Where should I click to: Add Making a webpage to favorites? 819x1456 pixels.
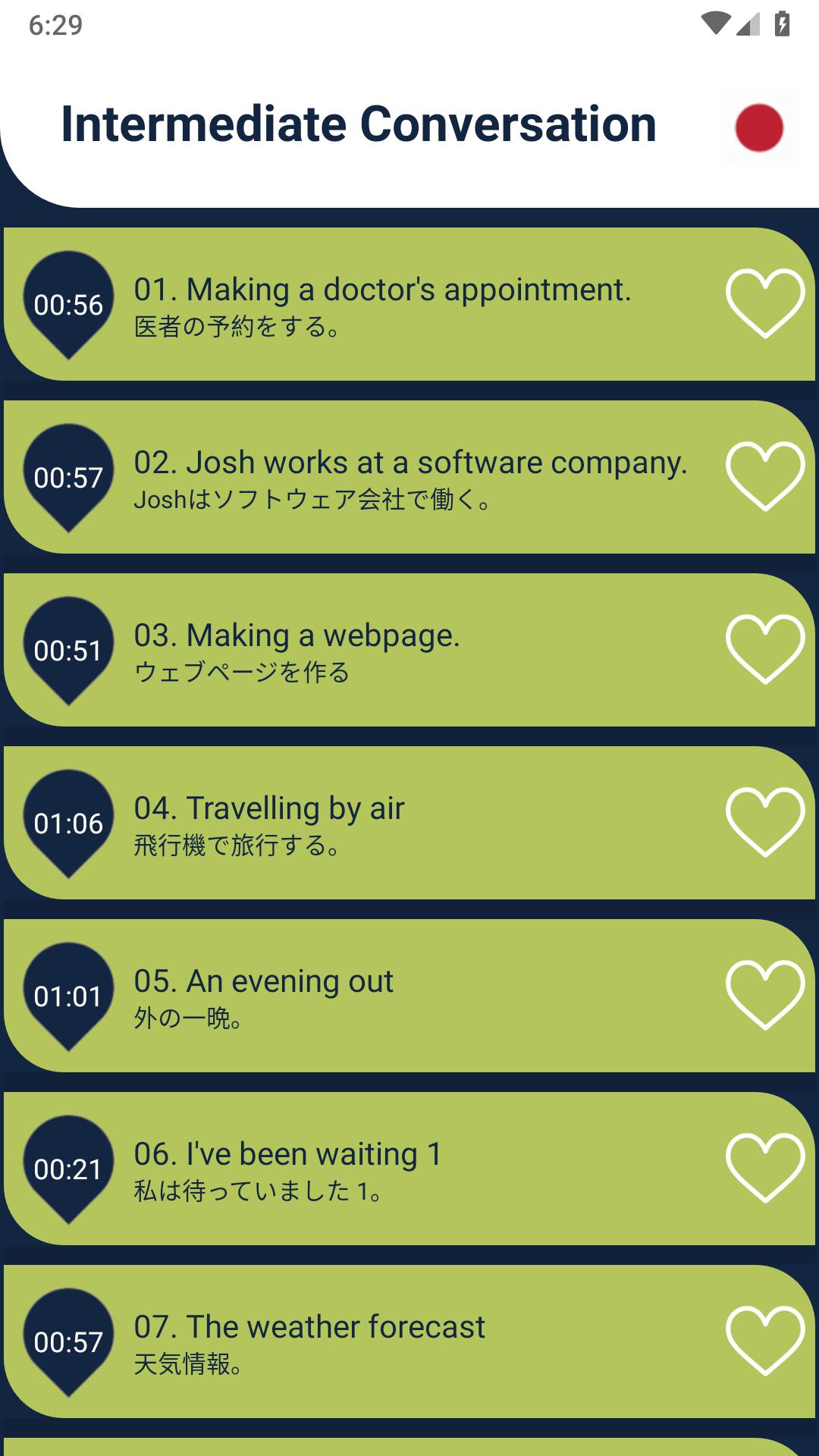[x=764, y=649]
